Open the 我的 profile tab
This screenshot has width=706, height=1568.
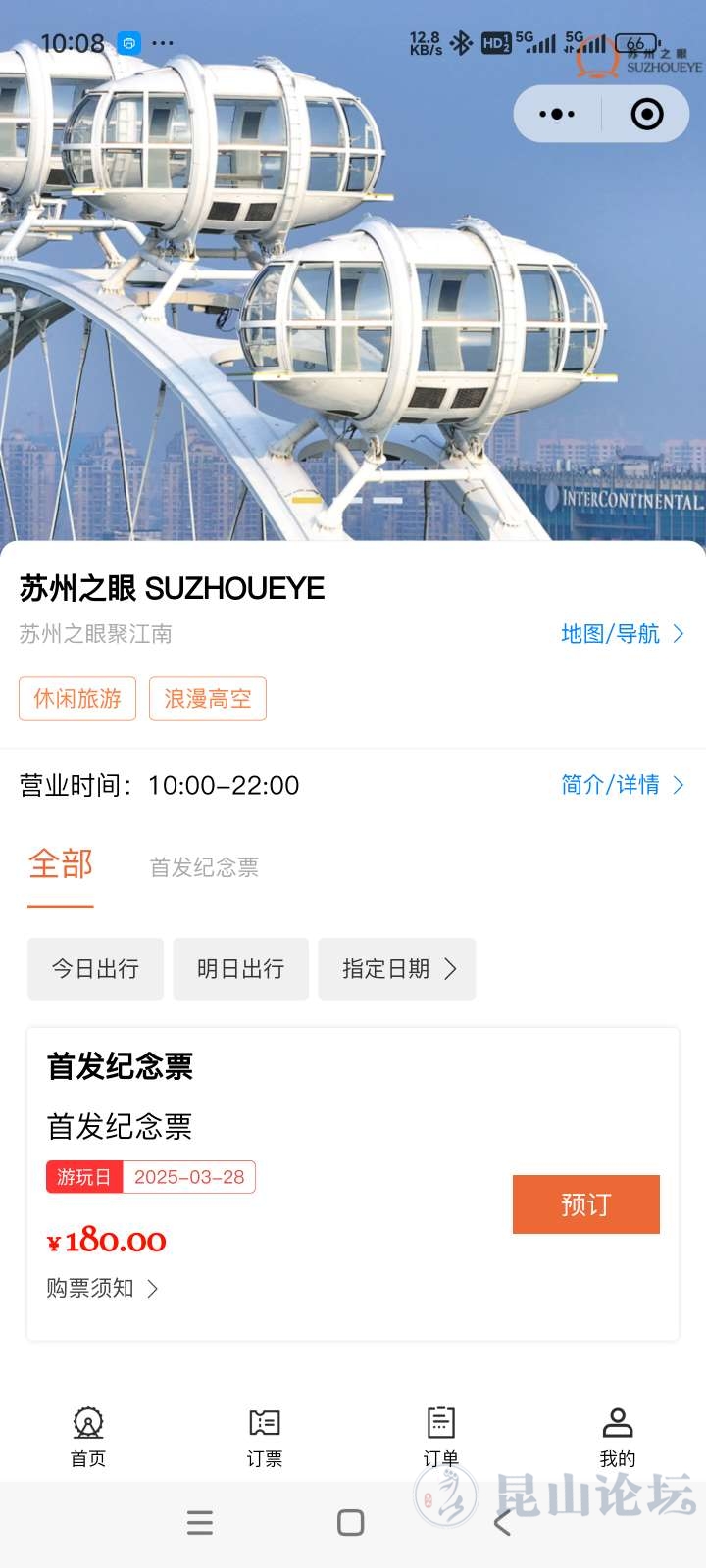coord(618,1437)
